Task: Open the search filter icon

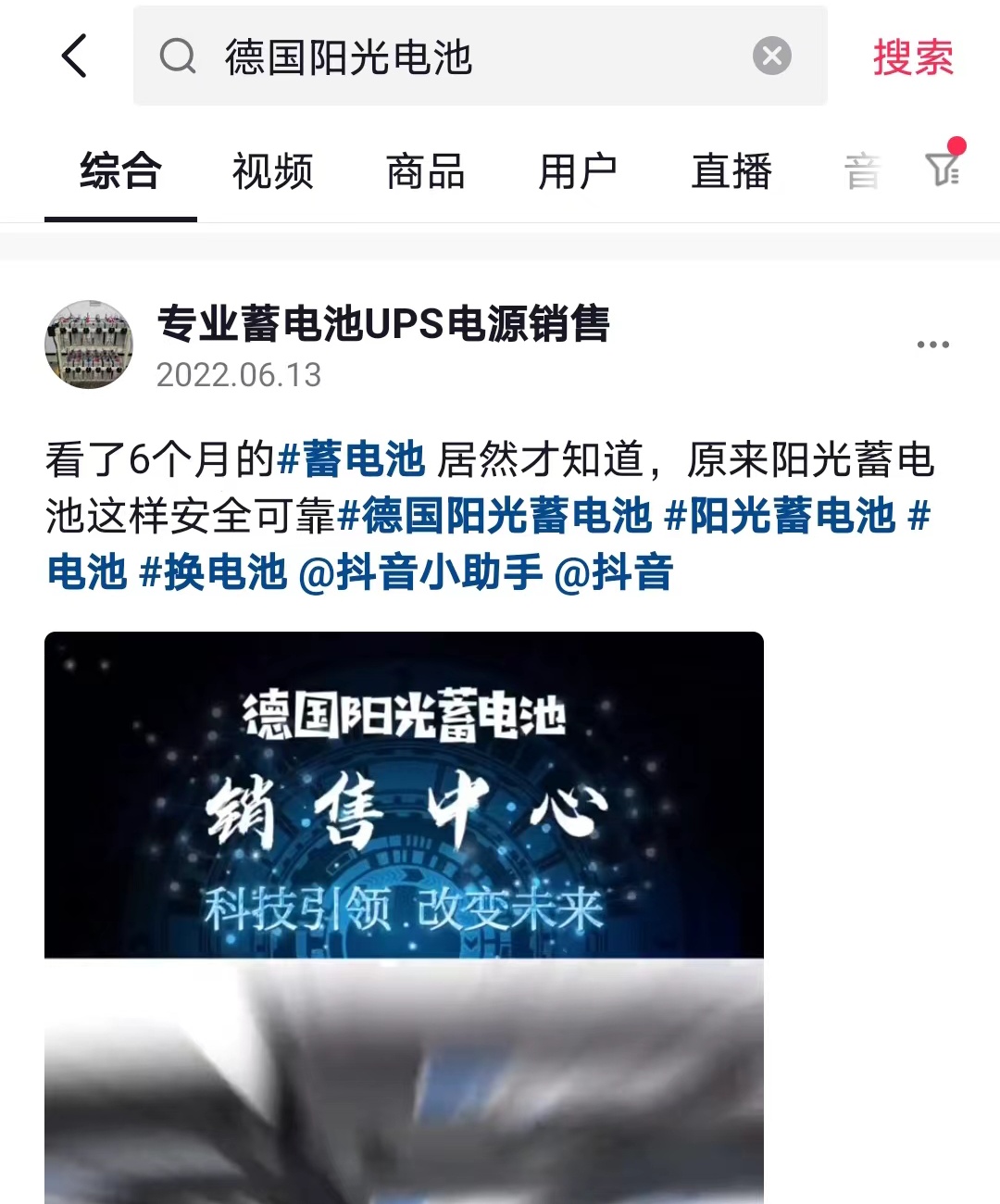Action: point(943,169)
